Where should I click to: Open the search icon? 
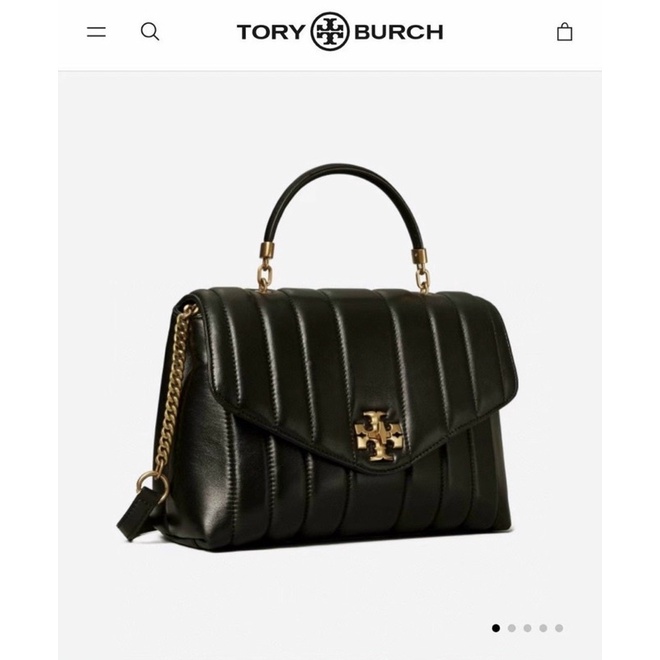(150, 32)
